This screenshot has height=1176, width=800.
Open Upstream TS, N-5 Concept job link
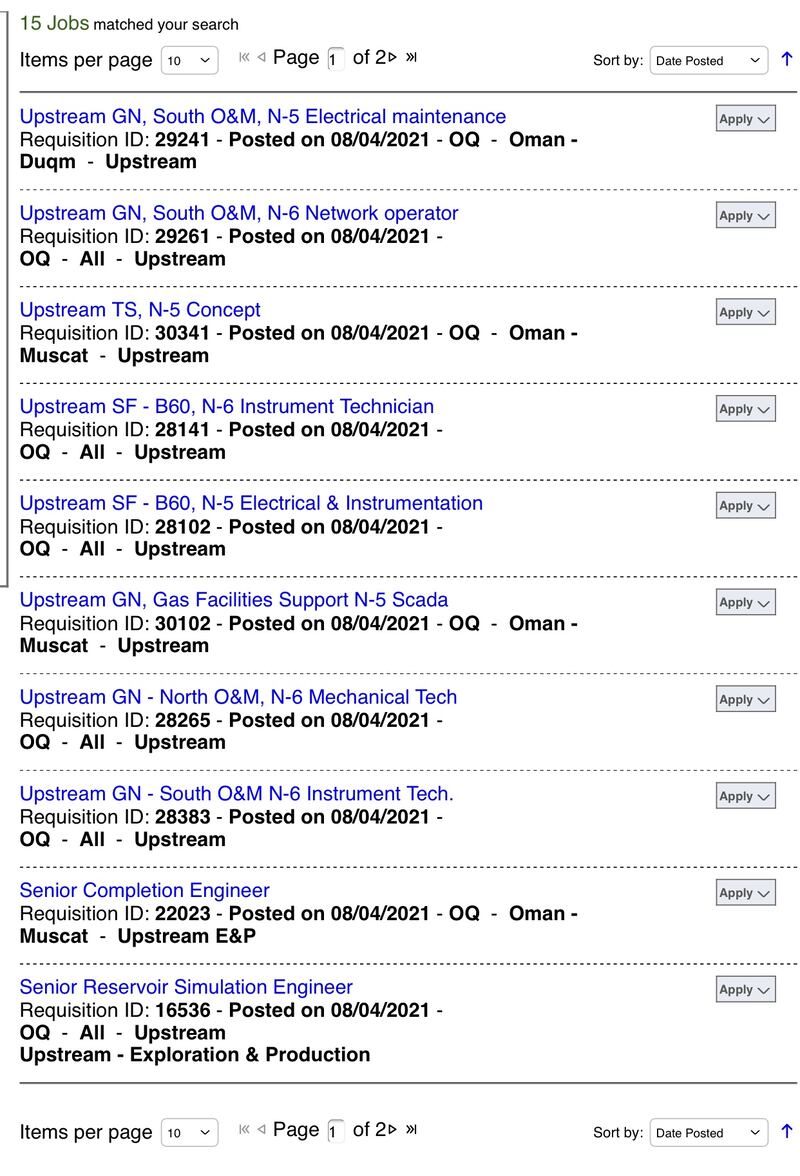click(140, 310)
